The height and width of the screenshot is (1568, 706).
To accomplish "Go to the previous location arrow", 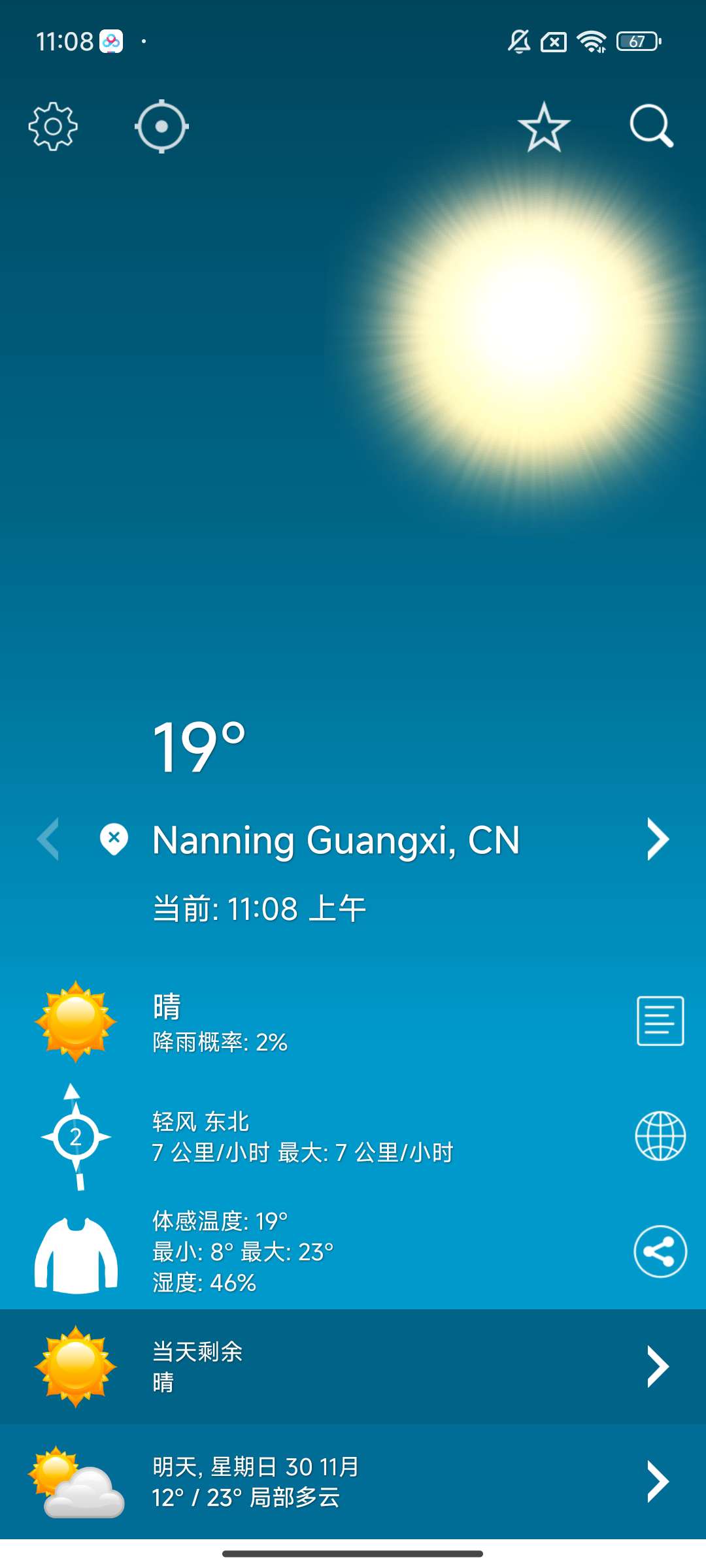I will pos(48,840).
